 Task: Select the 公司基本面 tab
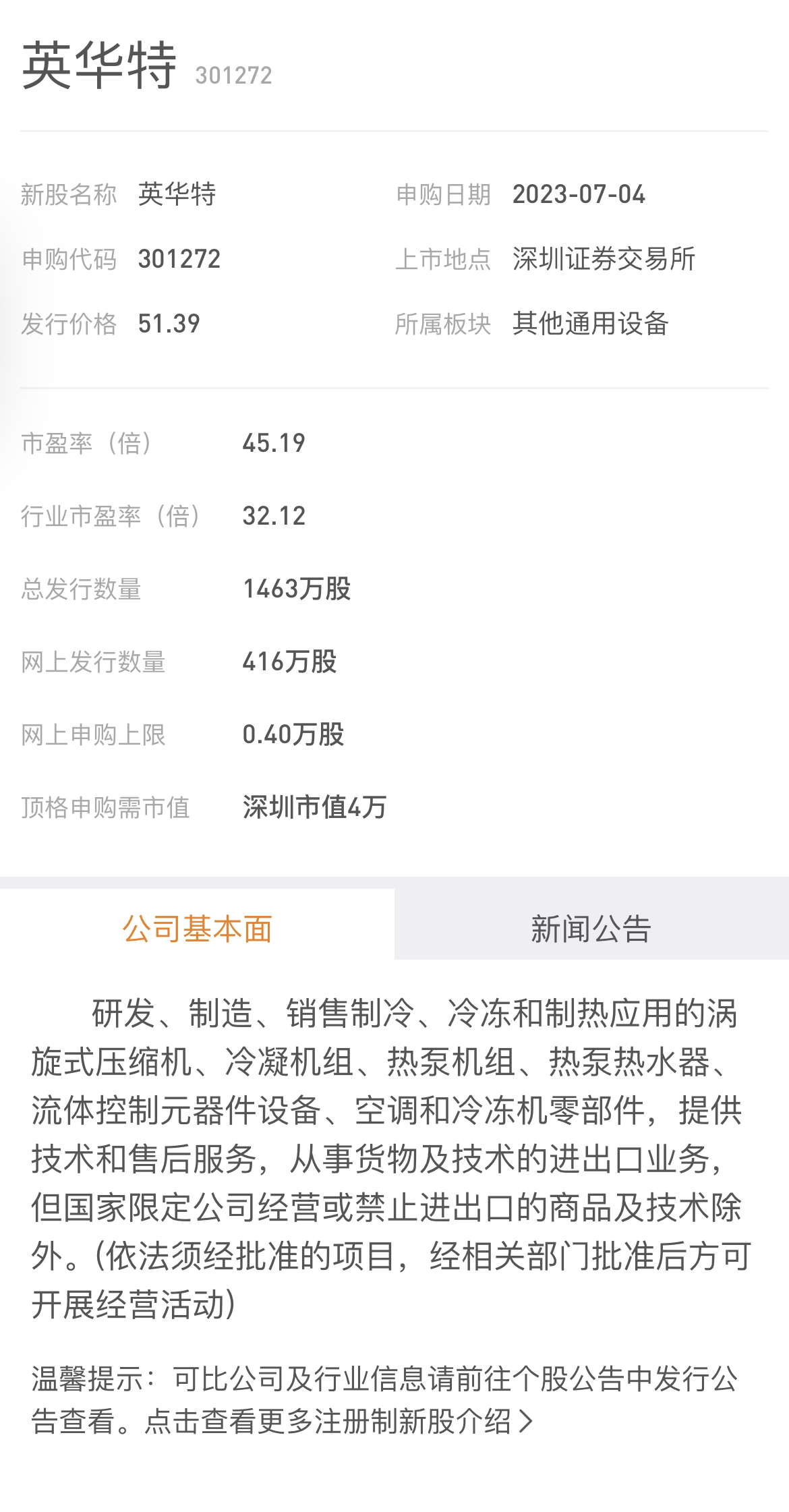[x=197, y=929]
